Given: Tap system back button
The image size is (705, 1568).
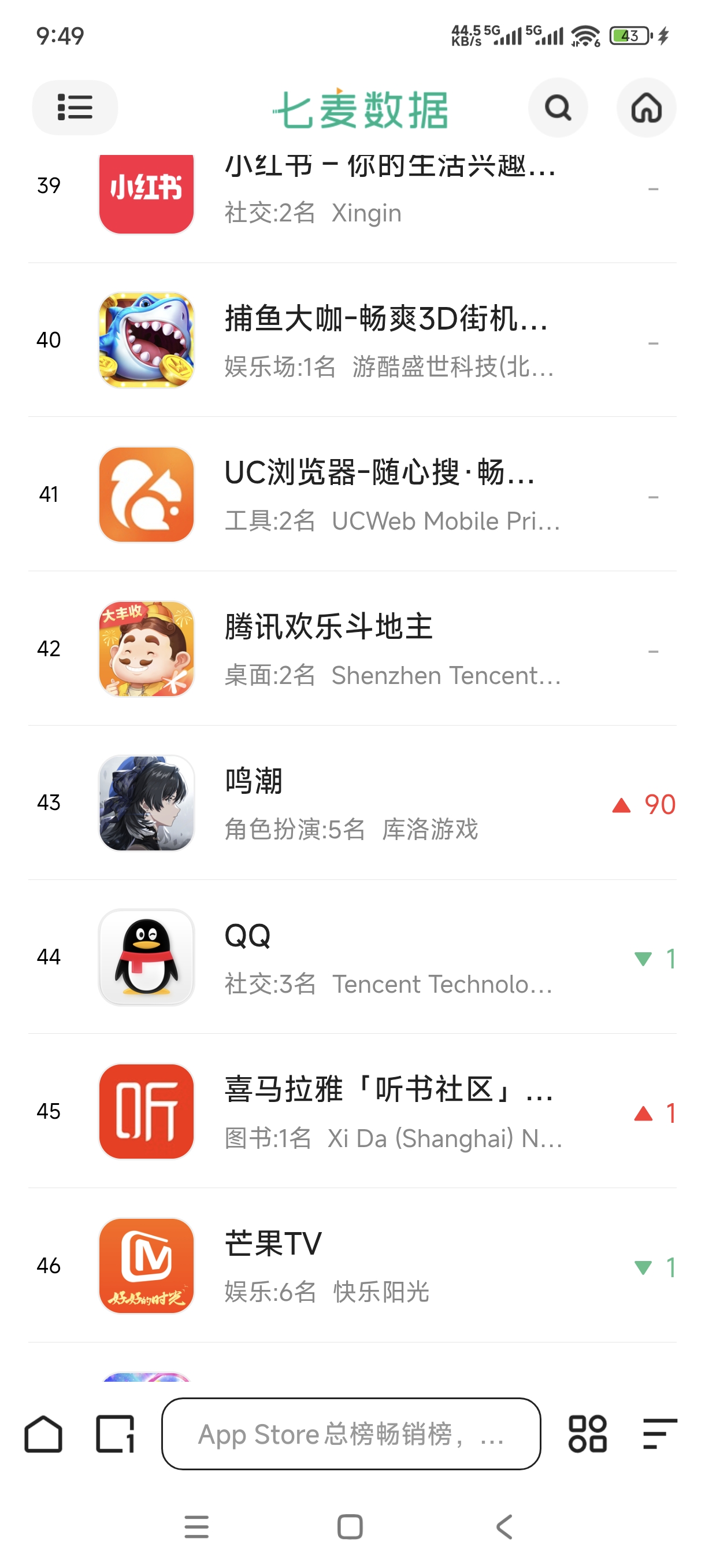Looking at the screenshot, I should pos(504,1526).
